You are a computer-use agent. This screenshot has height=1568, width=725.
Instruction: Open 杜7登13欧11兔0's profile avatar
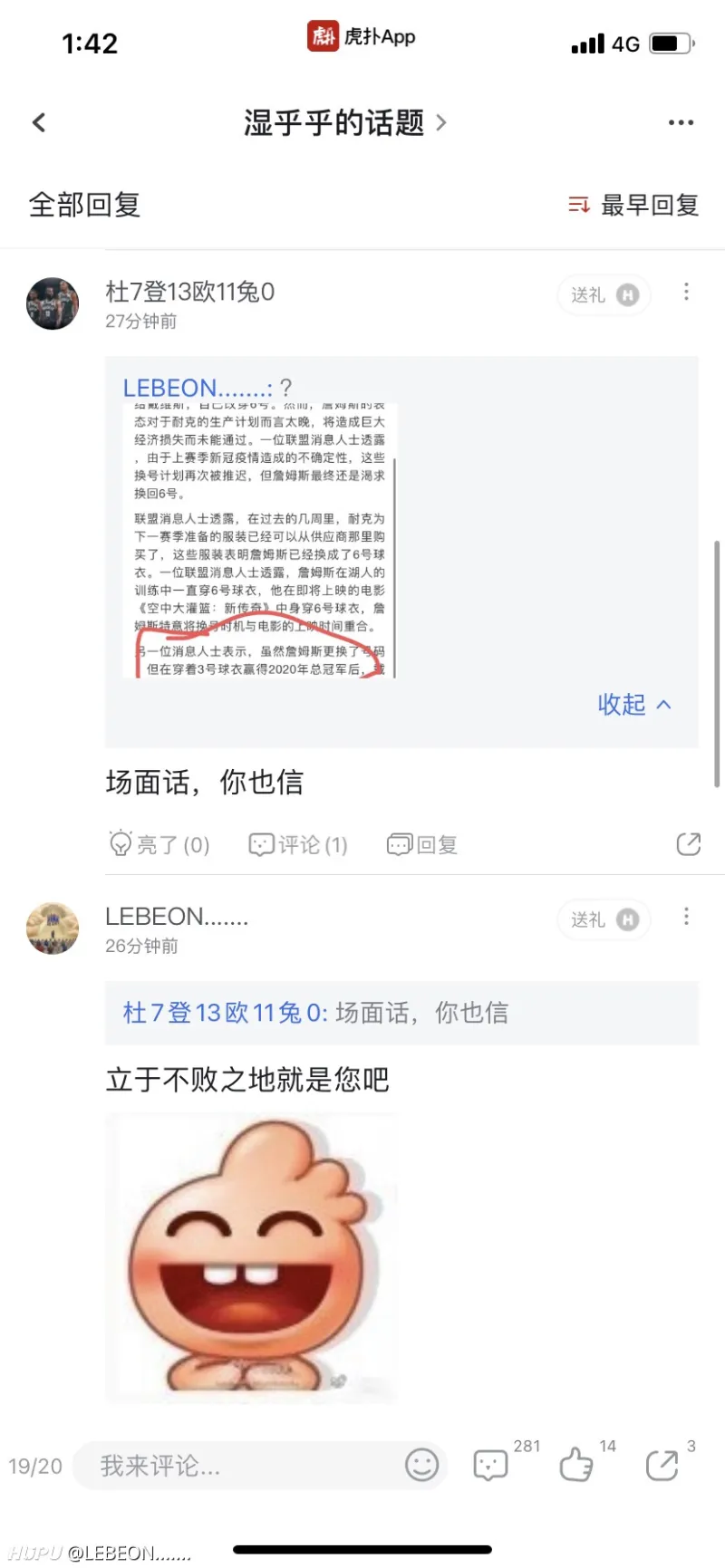pyautogui.click(x=53, y=303)
